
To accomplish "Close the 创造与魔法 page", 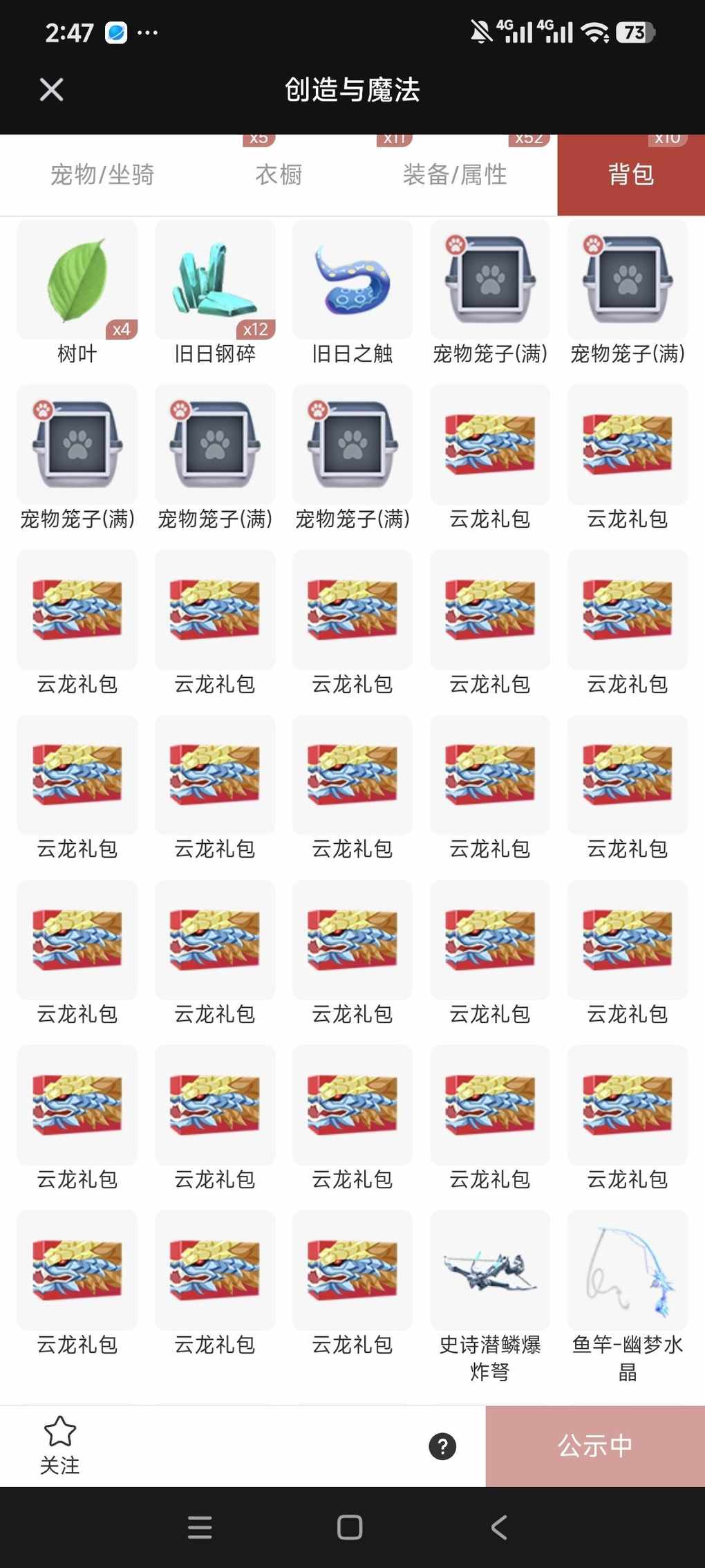I will click(51, 89).
